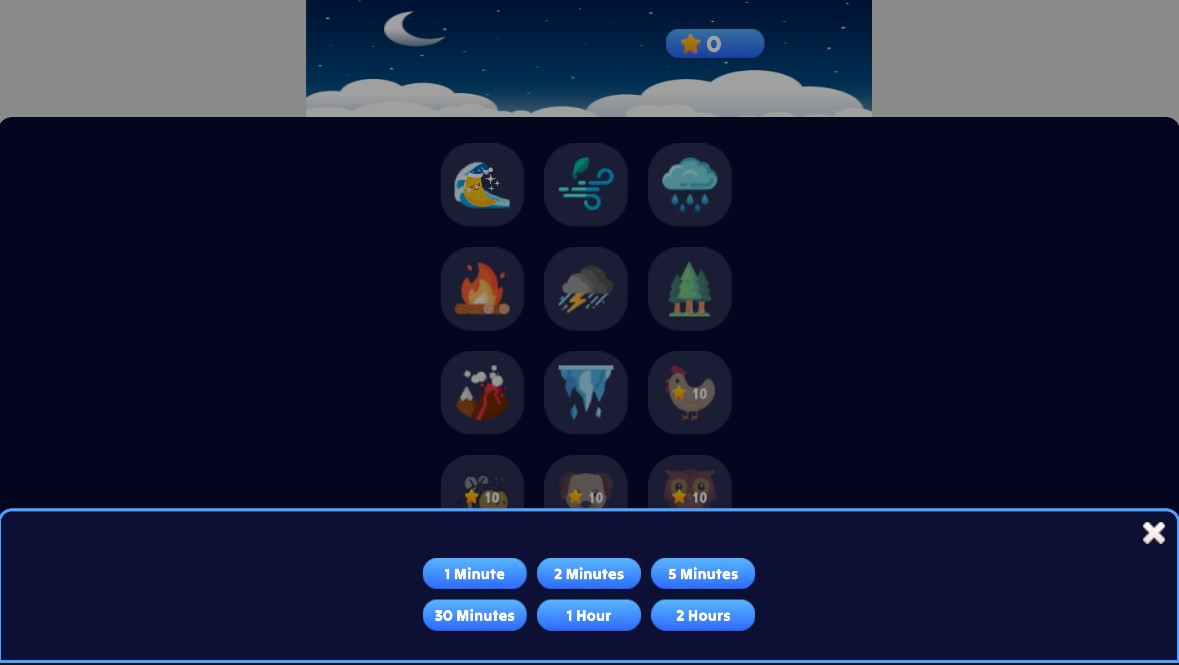Viewport: 1179px width, 665px height.
Task: Pick the 30 Minutes timer
Action: click(x=474, y=615)
